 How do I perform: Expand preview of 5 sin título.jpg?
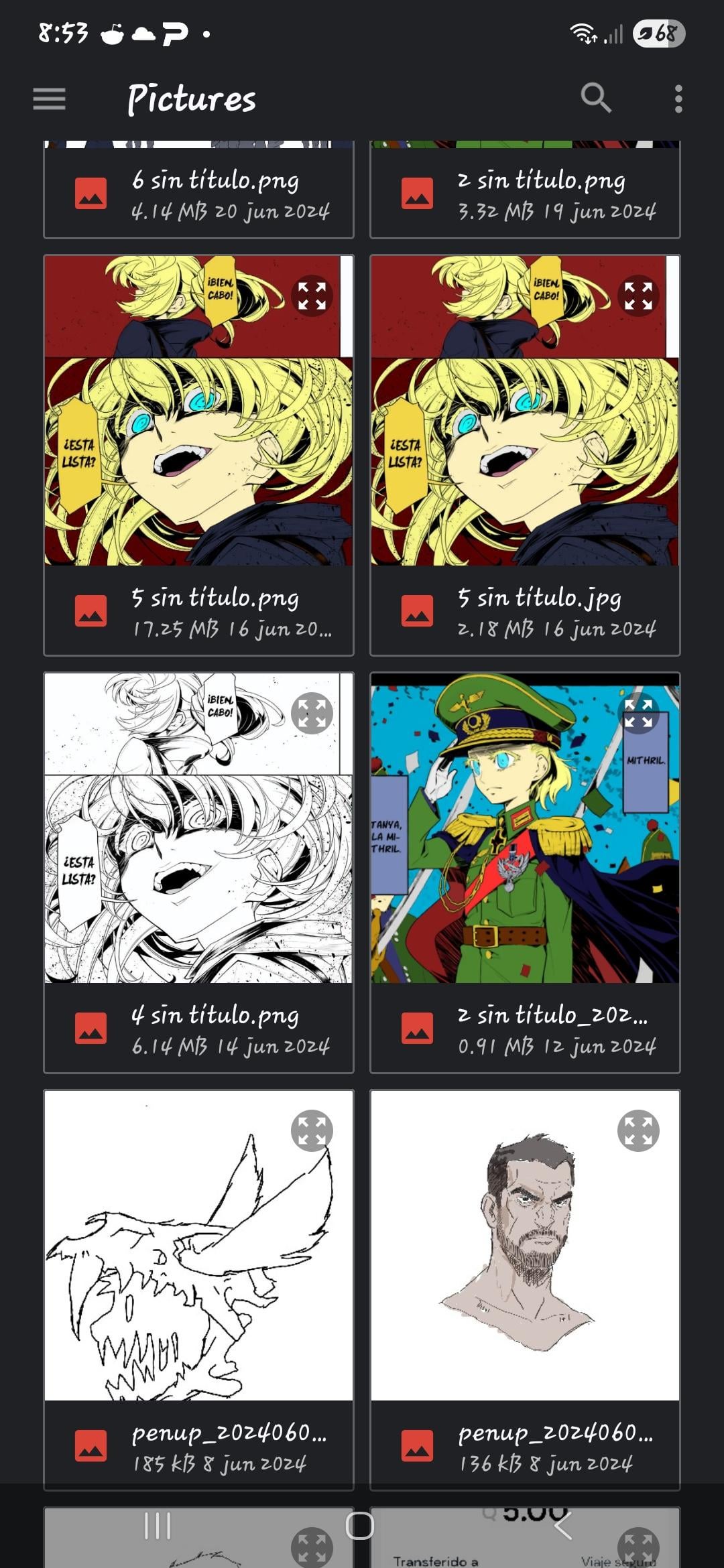point(638,296)
